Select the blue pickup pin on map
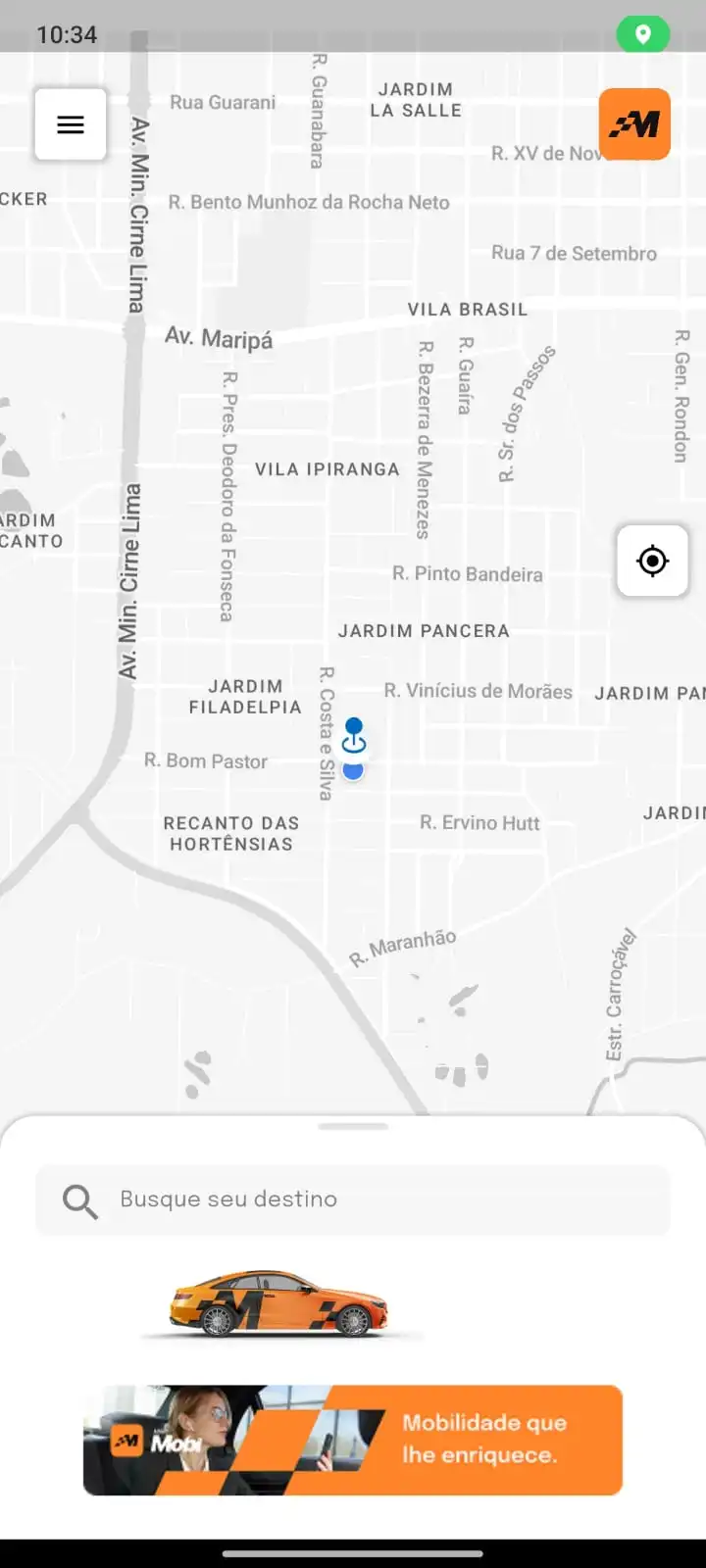Image resolution: width=706 pixels, height=1568 pixels. point(353,728)
